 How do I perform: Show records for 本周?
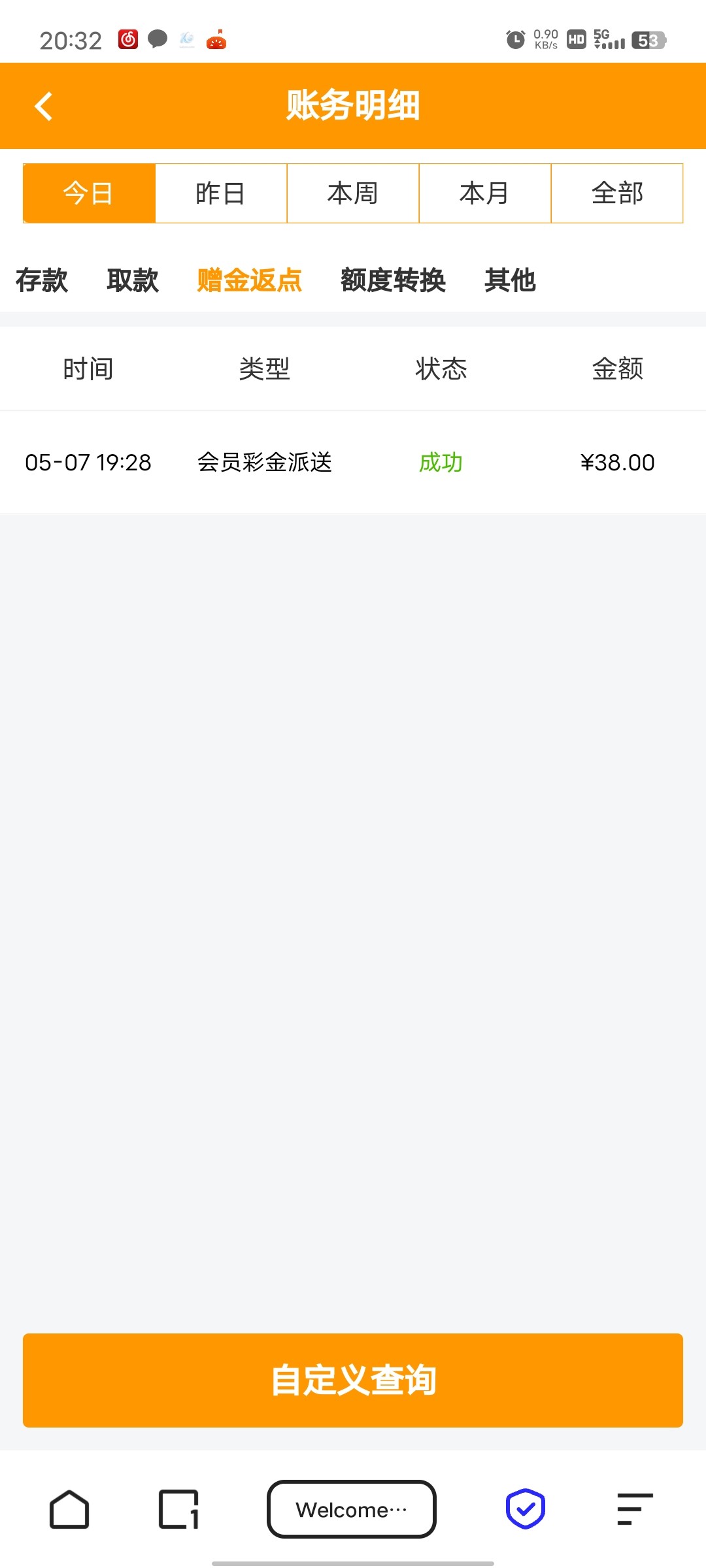click(x=353, y=193)
